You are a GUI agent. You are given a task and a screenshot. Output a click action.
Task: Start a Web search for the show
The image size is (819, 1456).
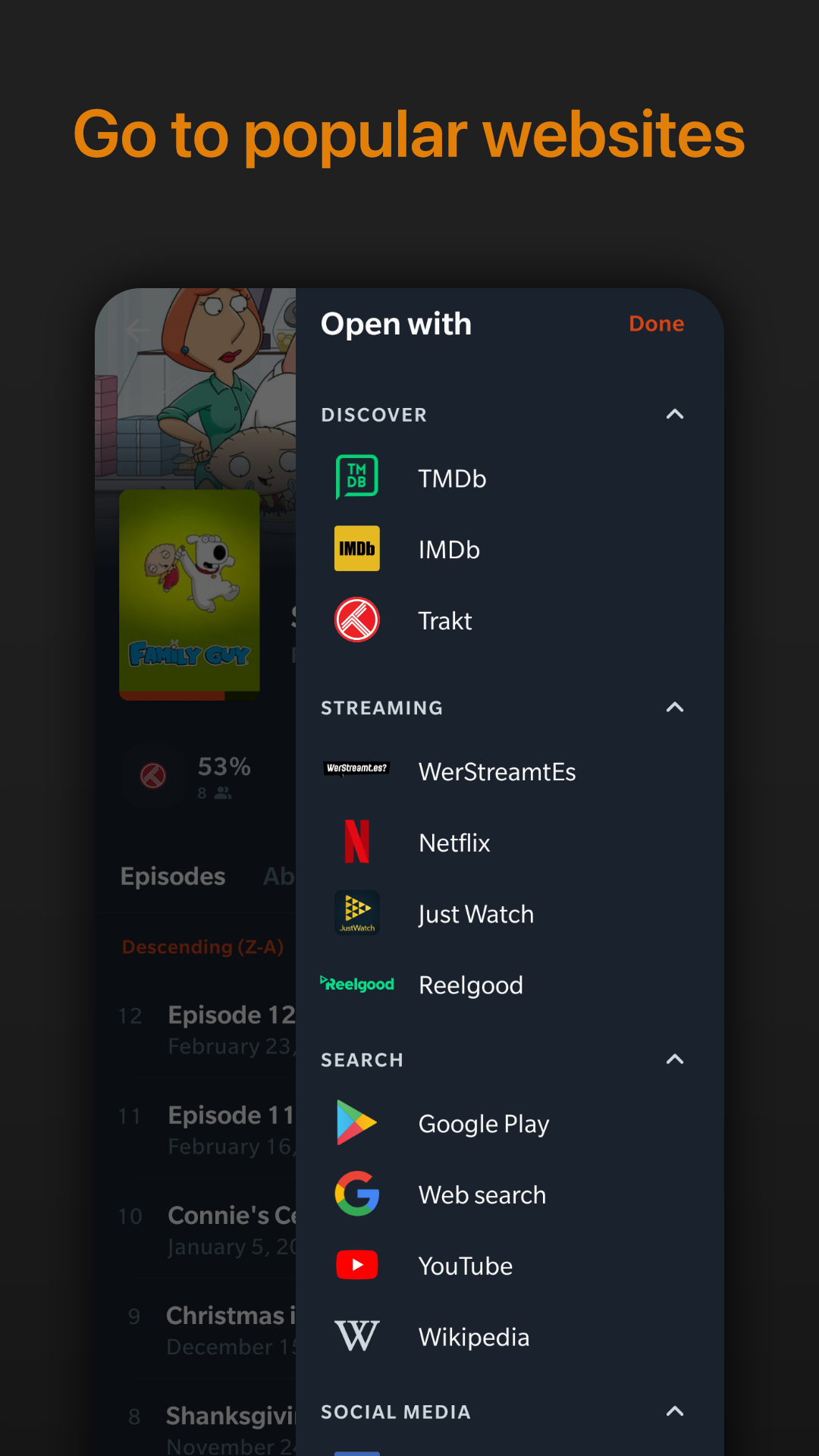click(482, 1194)
